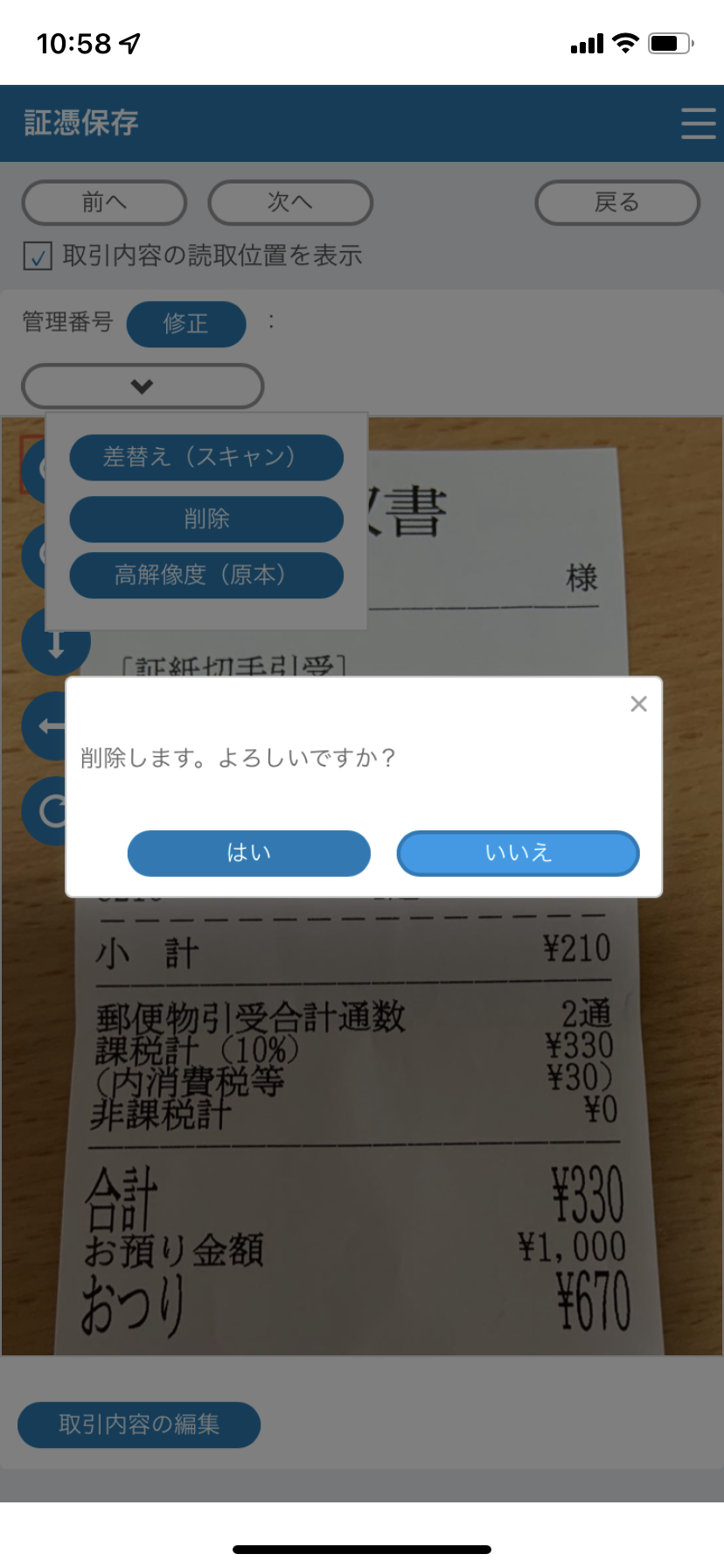Open 高解像度（原本）
This screenshot has width=724, height=1568.
pyautogui.click(x=206, y=575)
